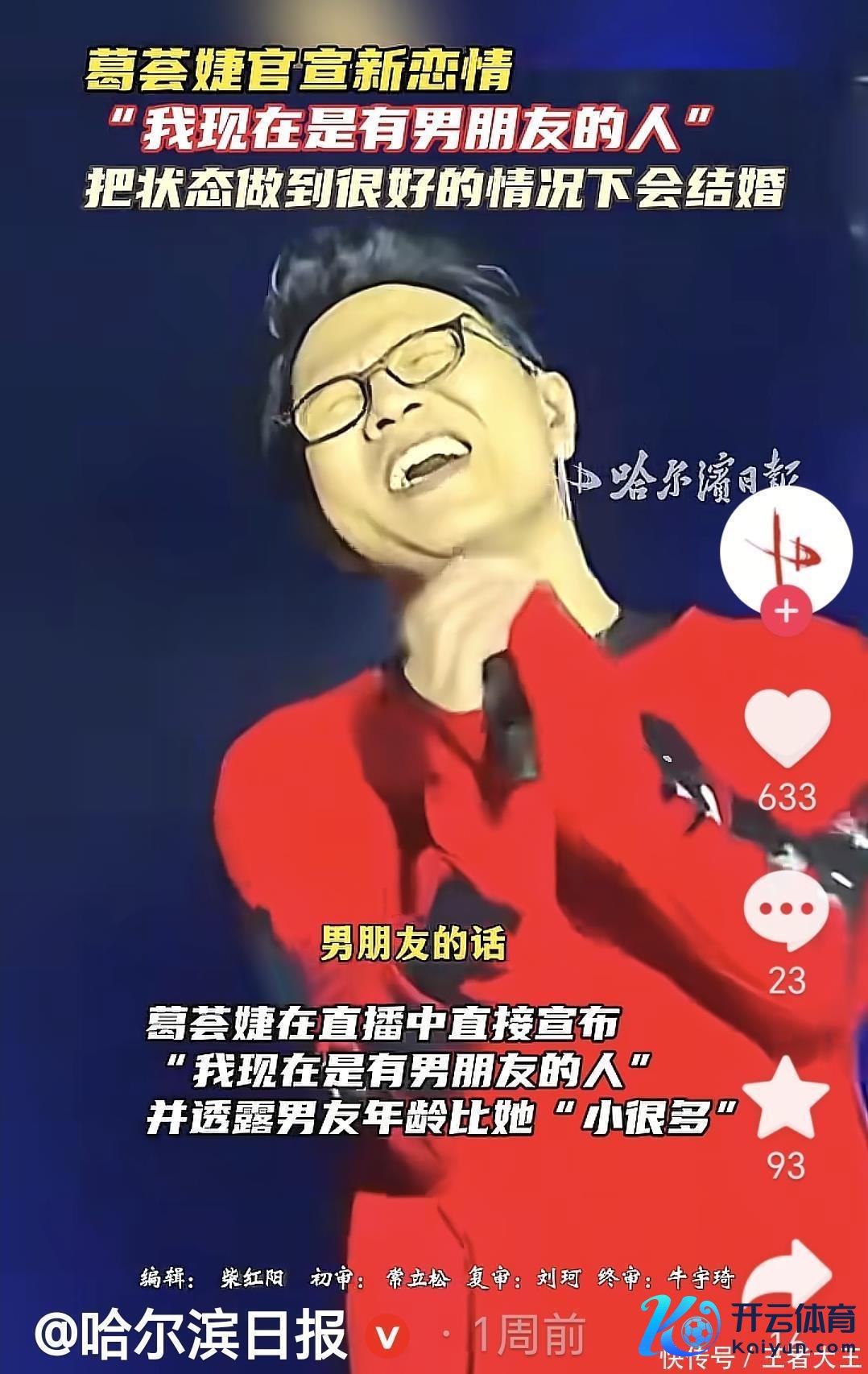Share the video via arrow icon
Screen dimensions: 868x1374
coord(793,1277)
